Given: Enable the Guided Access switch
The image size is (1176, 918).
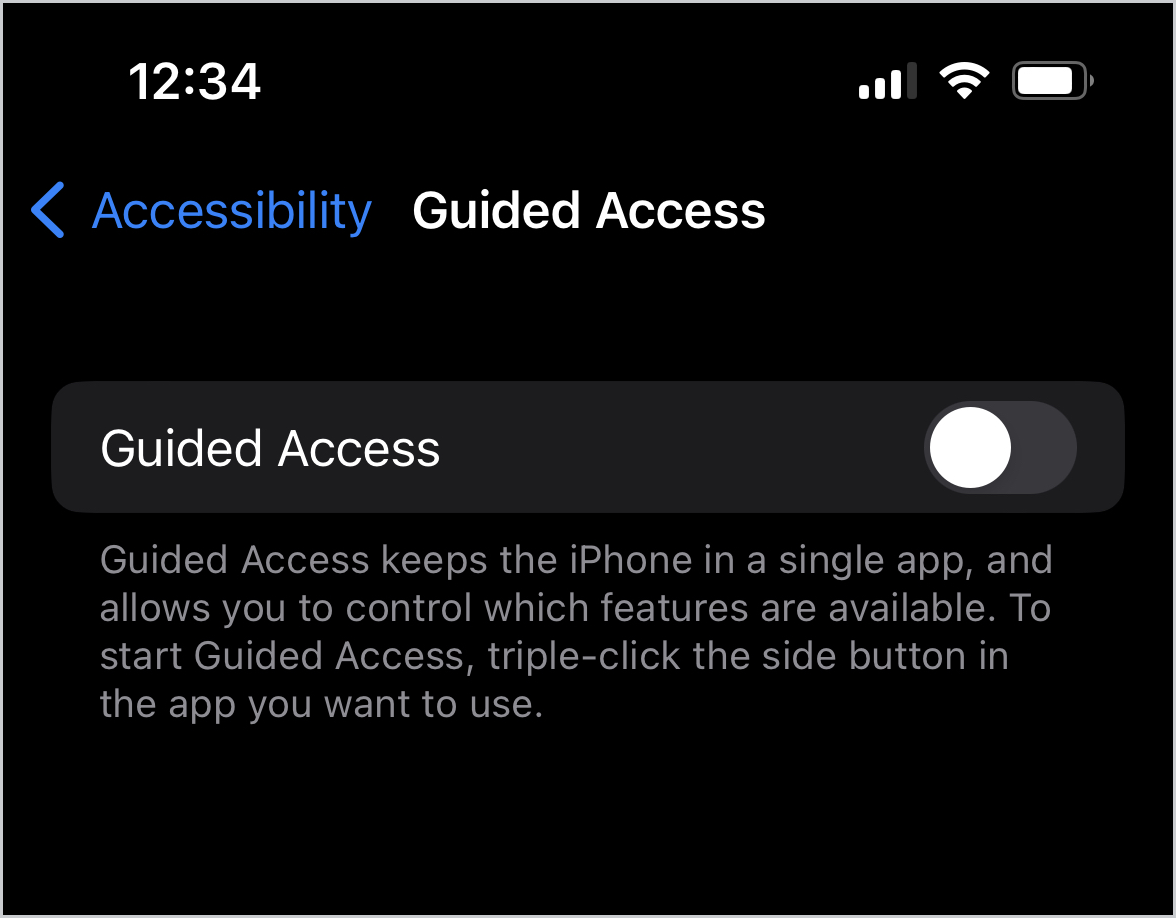Looking at the screenshot, I should (x=999, y=448).
